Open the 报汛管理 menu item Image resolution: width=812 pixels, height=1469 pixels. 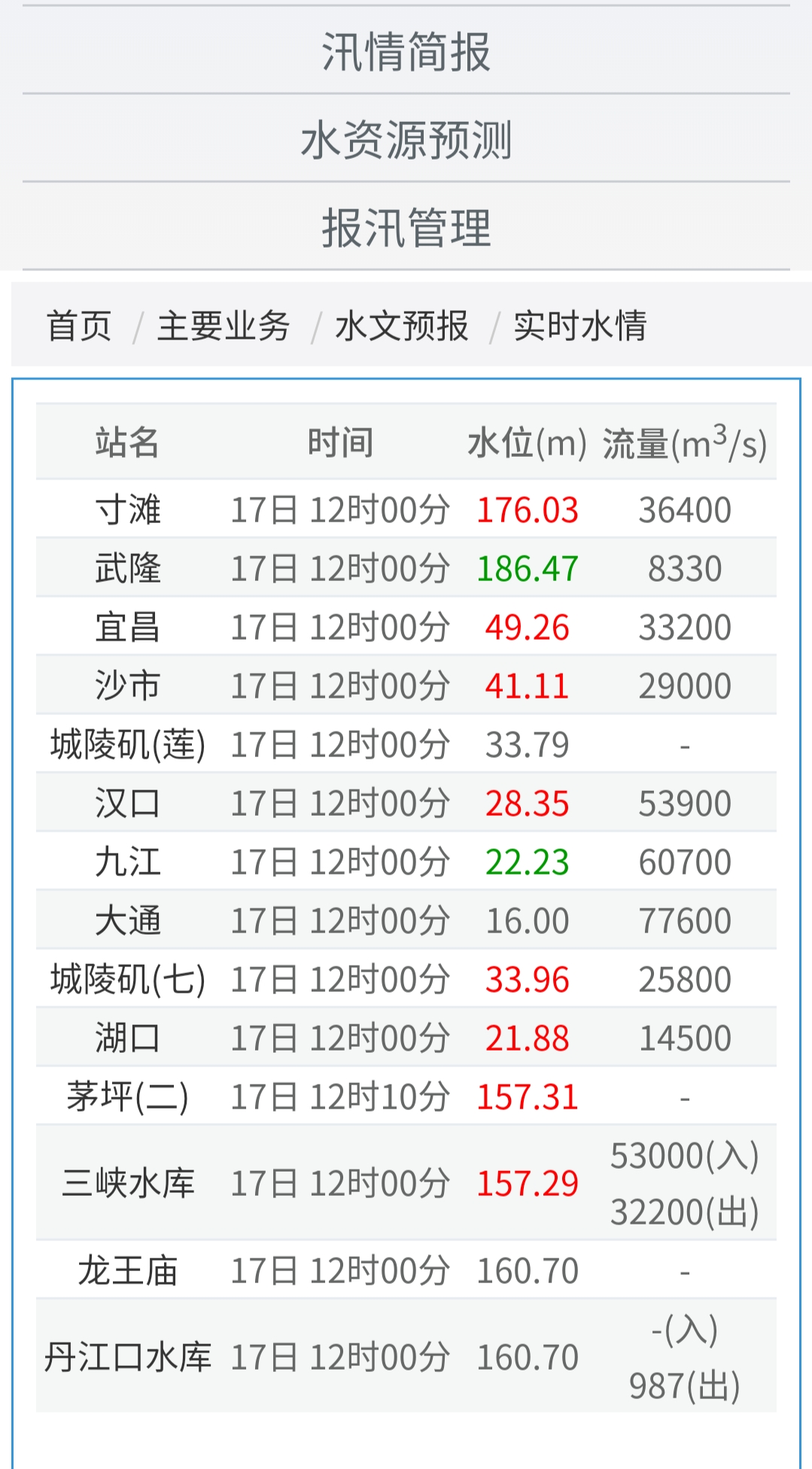click(406, 228)
